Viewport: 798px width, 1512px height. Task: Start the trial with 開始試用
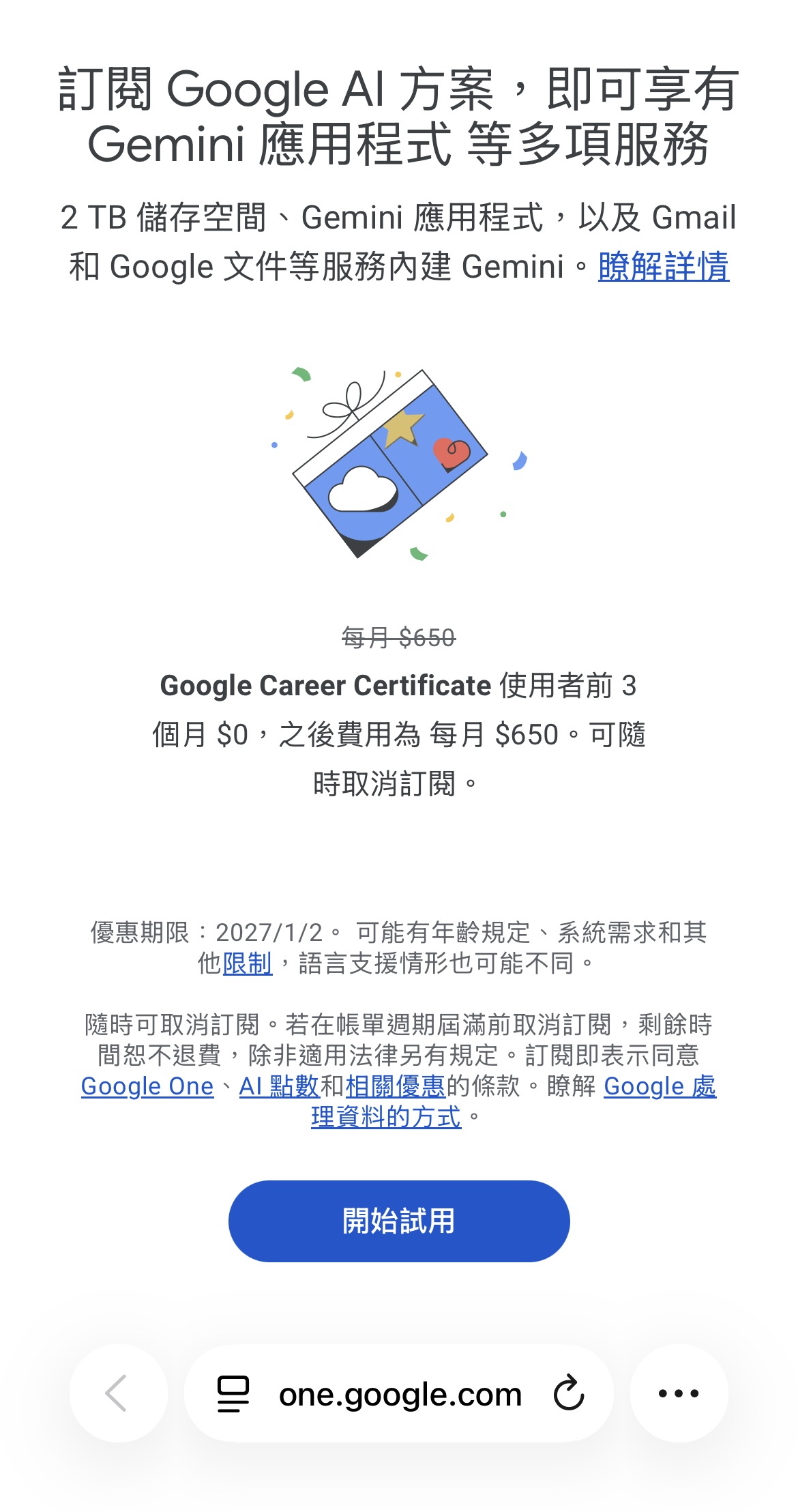(x=399, y=1221)
